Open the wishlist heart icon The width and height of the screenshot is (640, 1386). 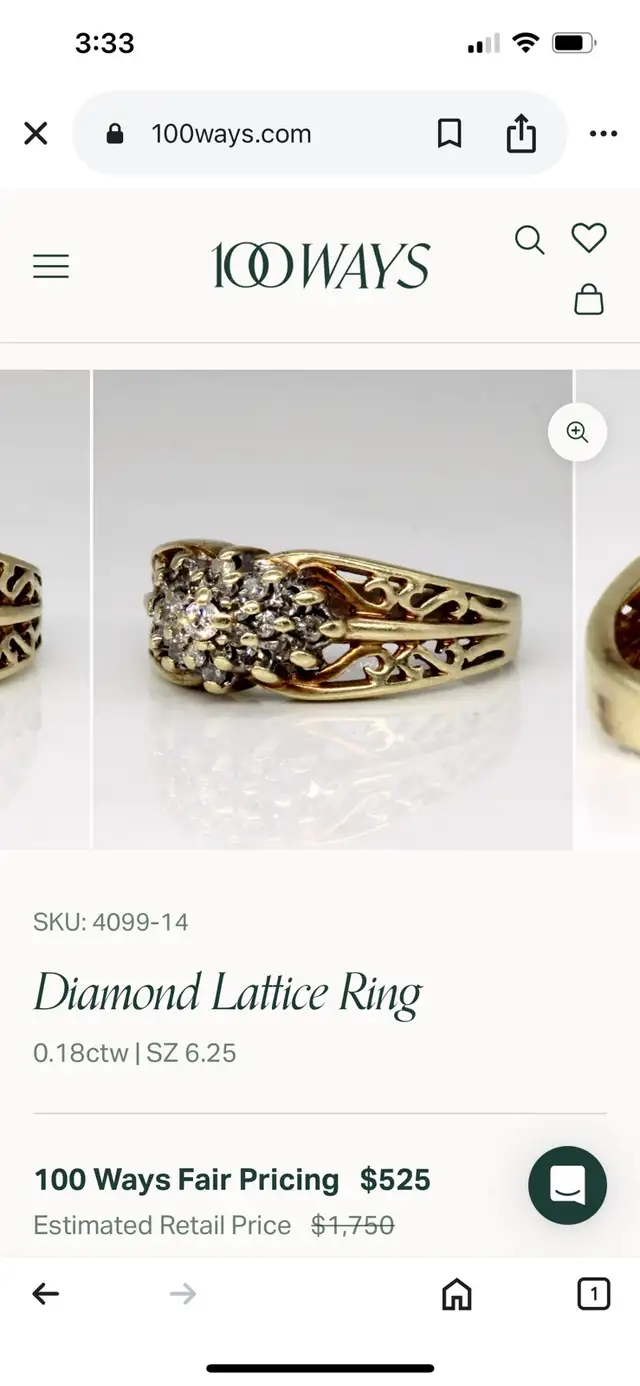click(x=589, y=238)
